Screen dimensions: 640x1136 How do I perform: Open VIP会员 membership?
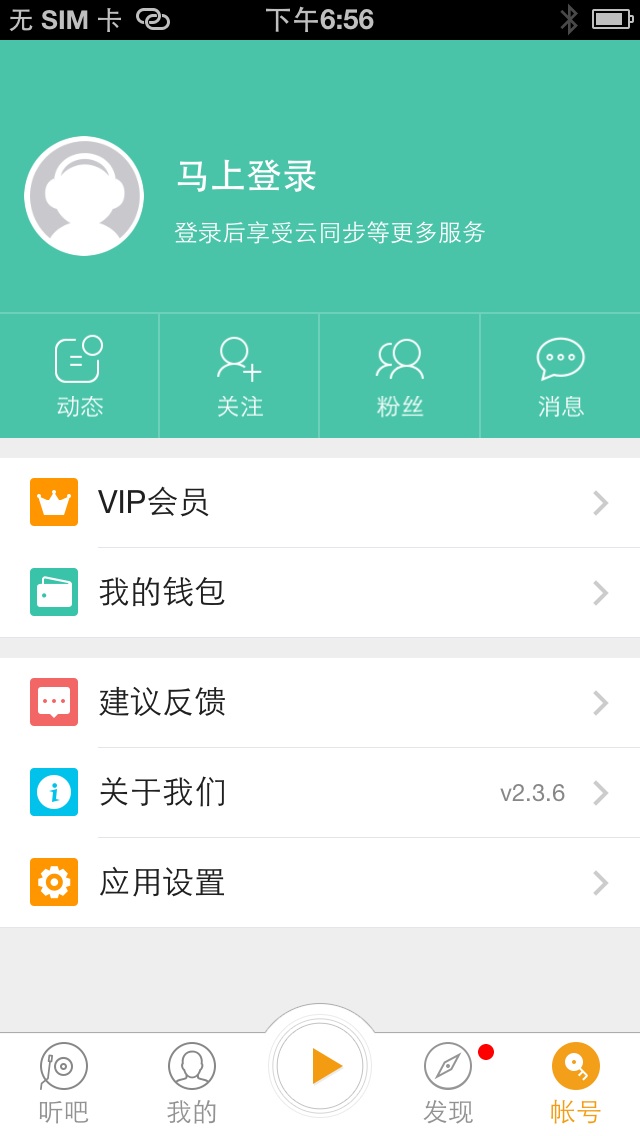pos(320,502)
